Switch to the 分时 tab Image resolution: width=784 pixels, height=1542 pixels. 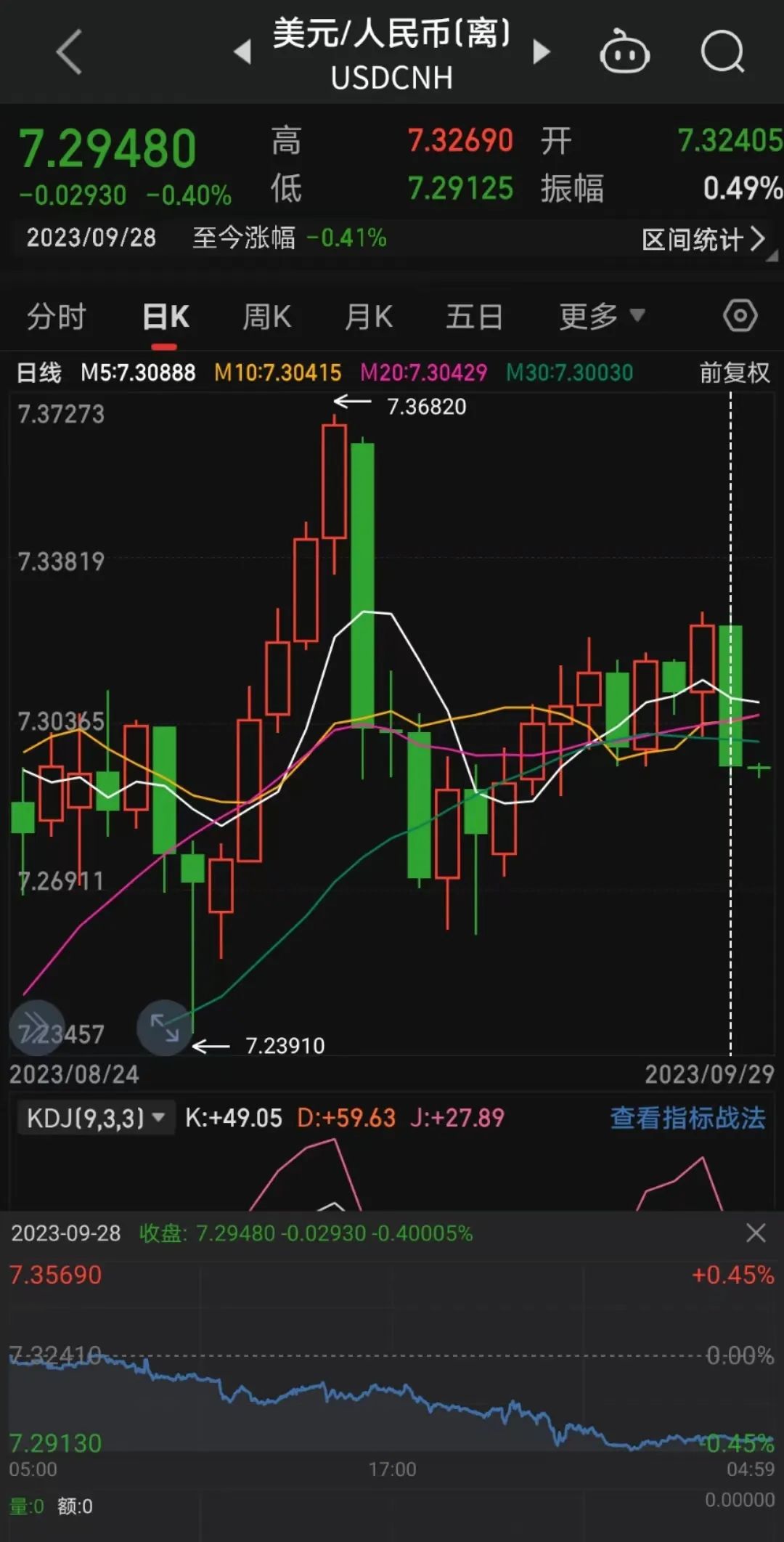click(x=56, y=317)
